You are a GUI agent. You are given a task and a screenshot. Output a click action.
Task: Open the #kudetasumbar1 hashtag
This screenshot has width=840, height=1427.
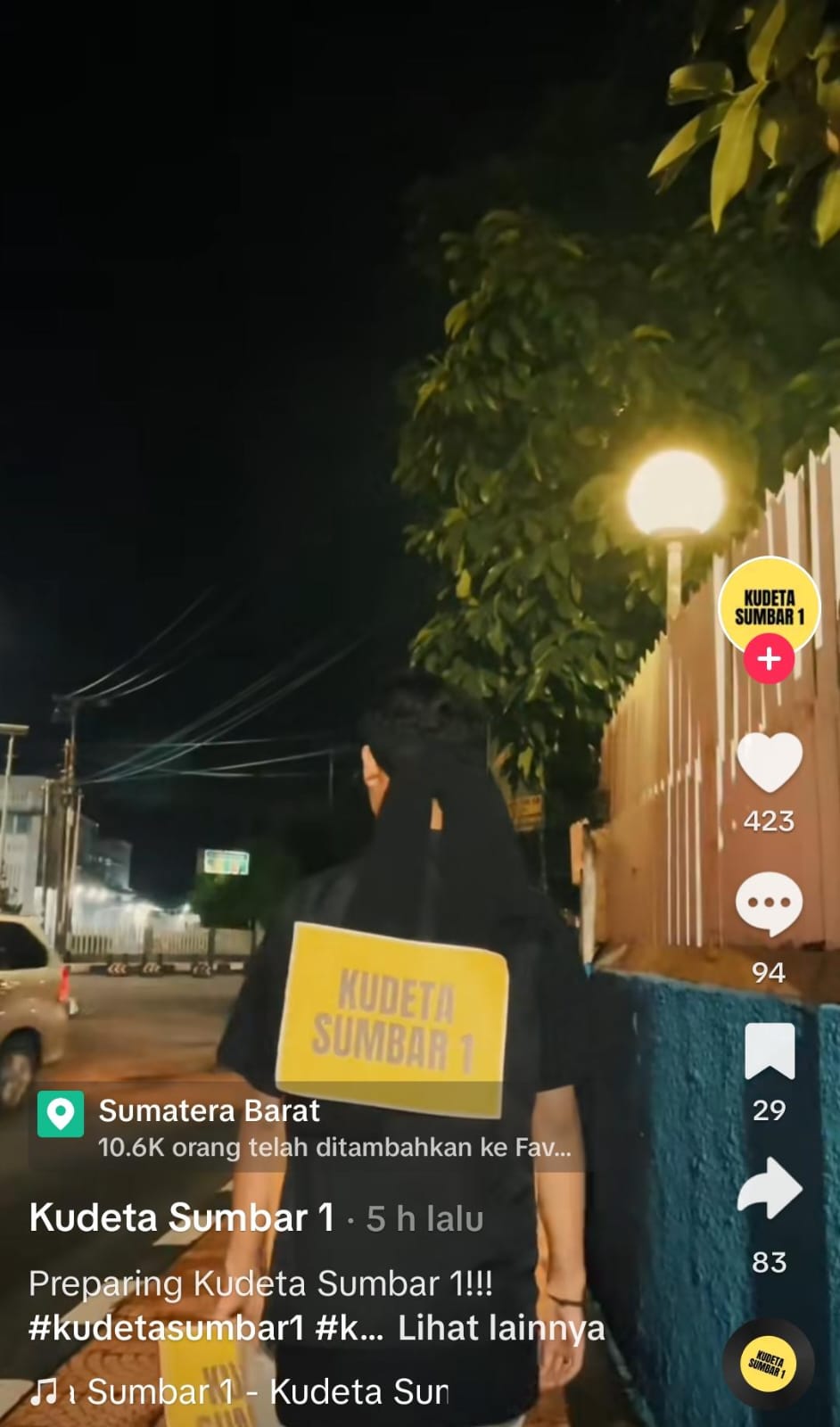pos(167,1328)
